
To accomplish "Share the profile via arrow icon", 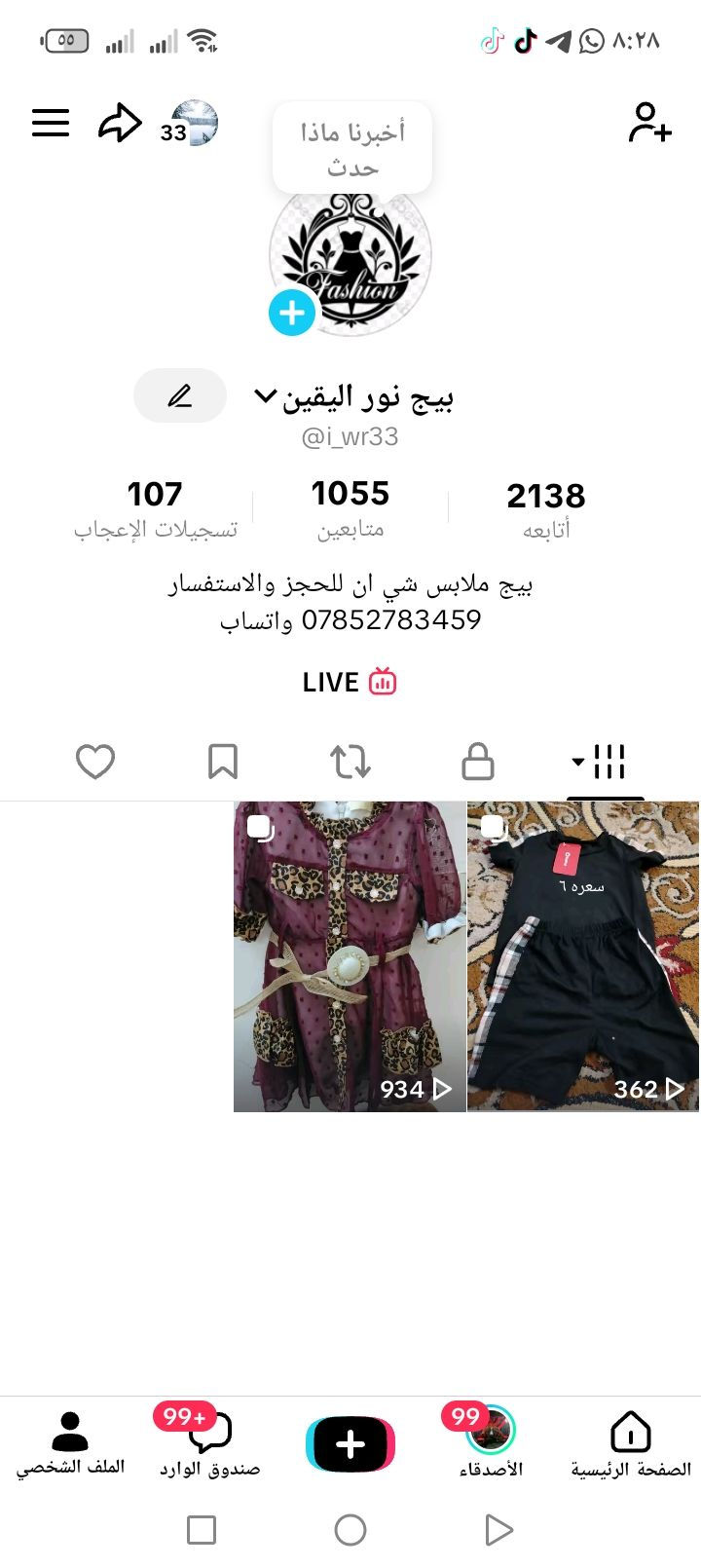I will coord(120,124).
